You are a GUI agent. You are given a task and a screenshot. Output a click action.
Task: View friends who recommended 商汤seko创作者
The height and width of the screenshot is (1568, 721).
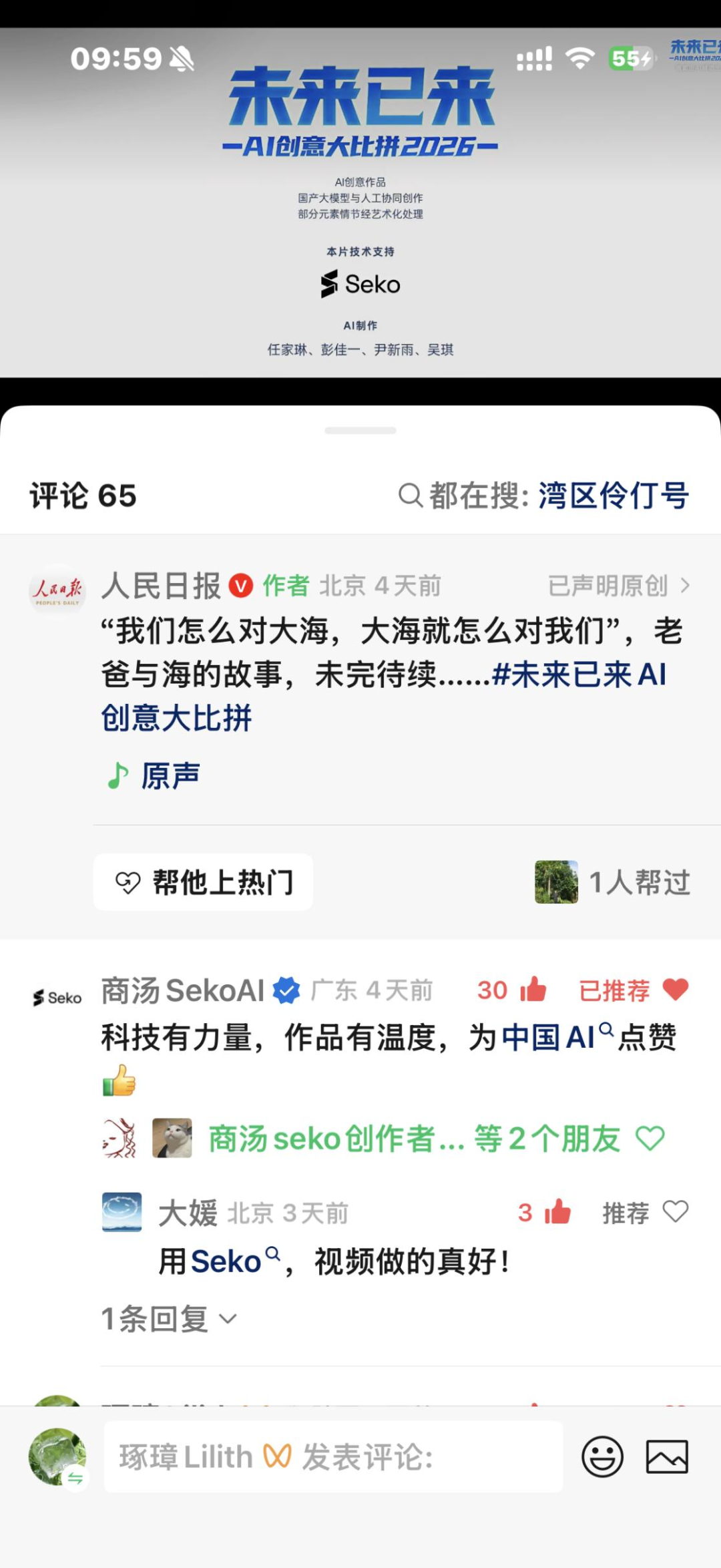pos(414,1139)
